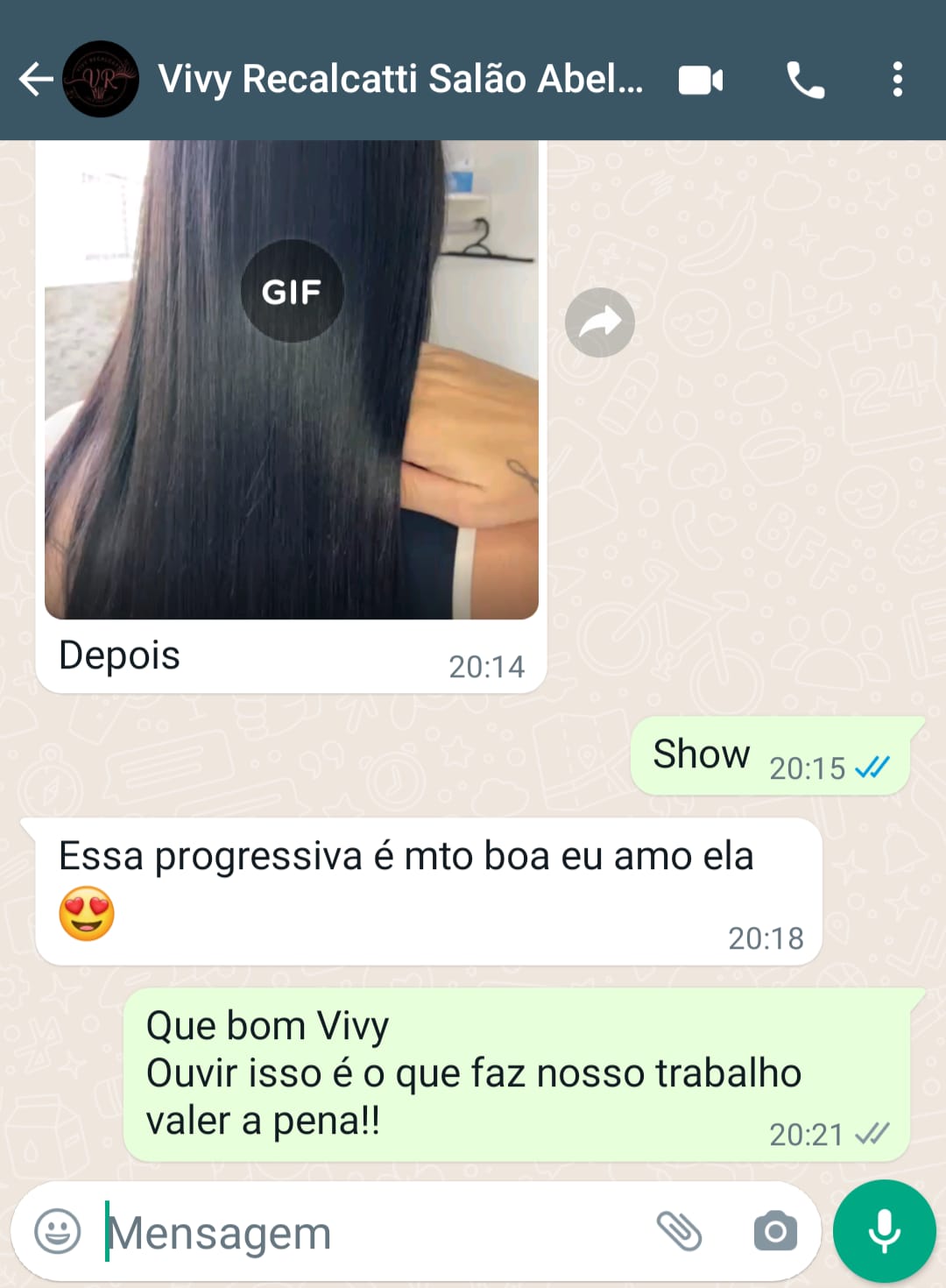Start a voice call with Vivy
946x1288 pixels.
[x=805, y=81]
